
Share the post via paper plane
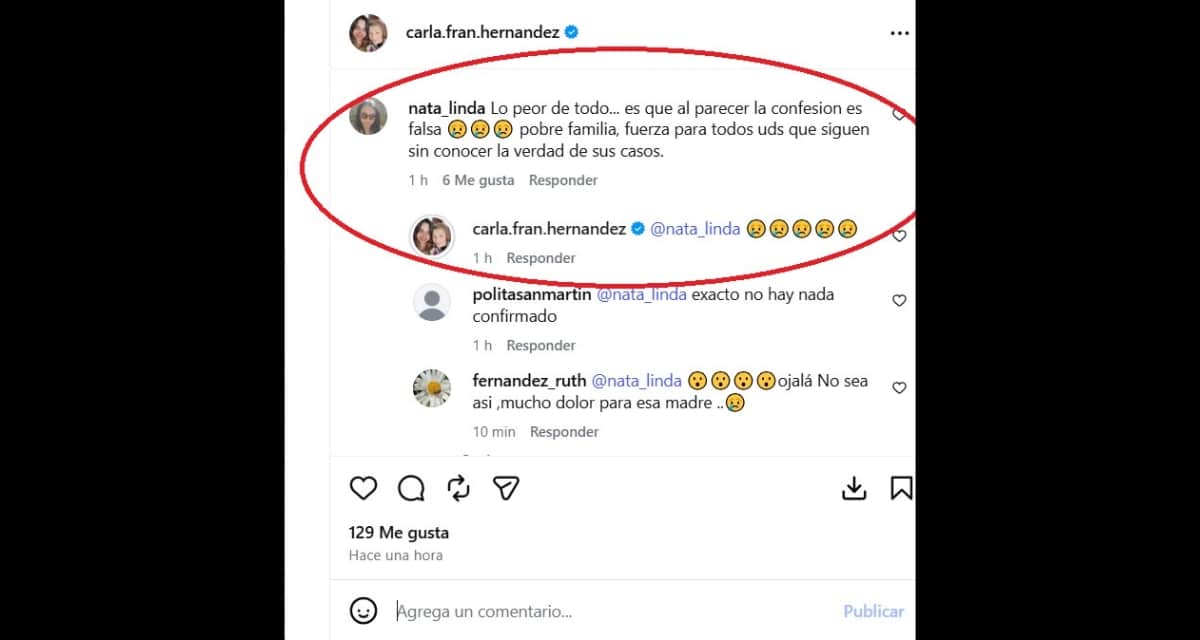click(506, 488)
